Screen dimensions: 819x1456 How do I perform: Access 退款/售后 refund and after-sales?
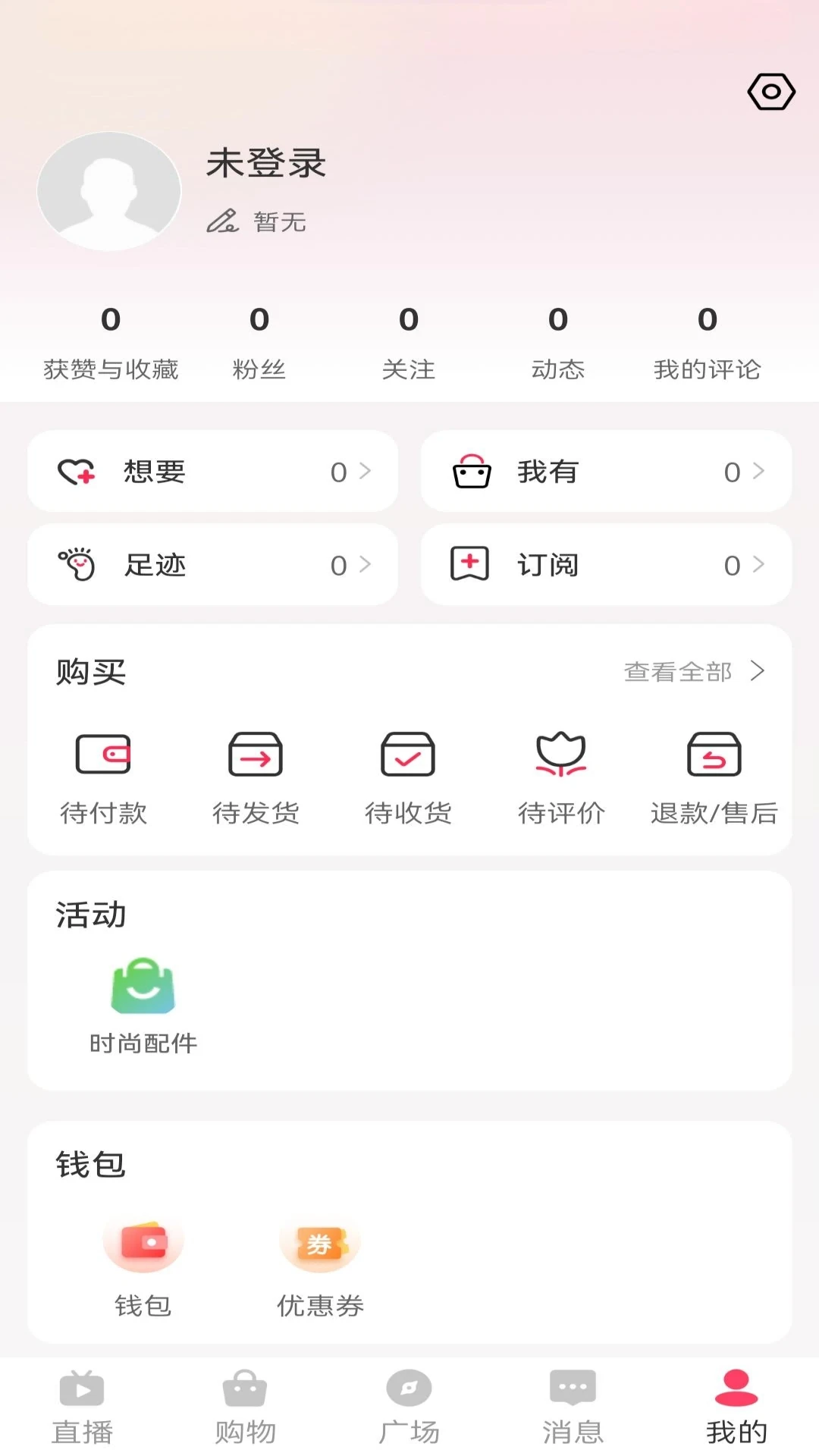coord(714,775)
